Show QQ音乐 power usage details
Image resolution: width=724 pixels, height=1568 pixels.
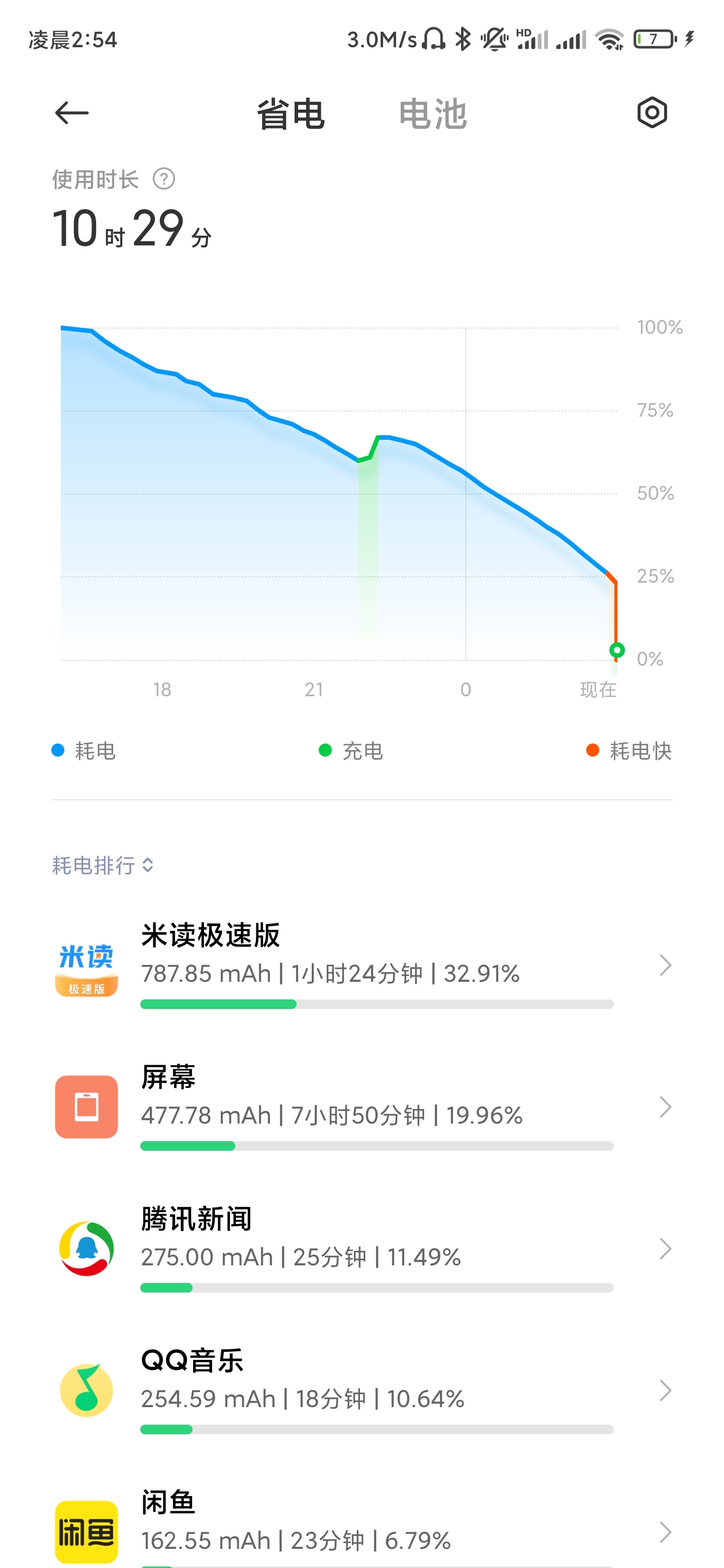[x=361, y=1391]
